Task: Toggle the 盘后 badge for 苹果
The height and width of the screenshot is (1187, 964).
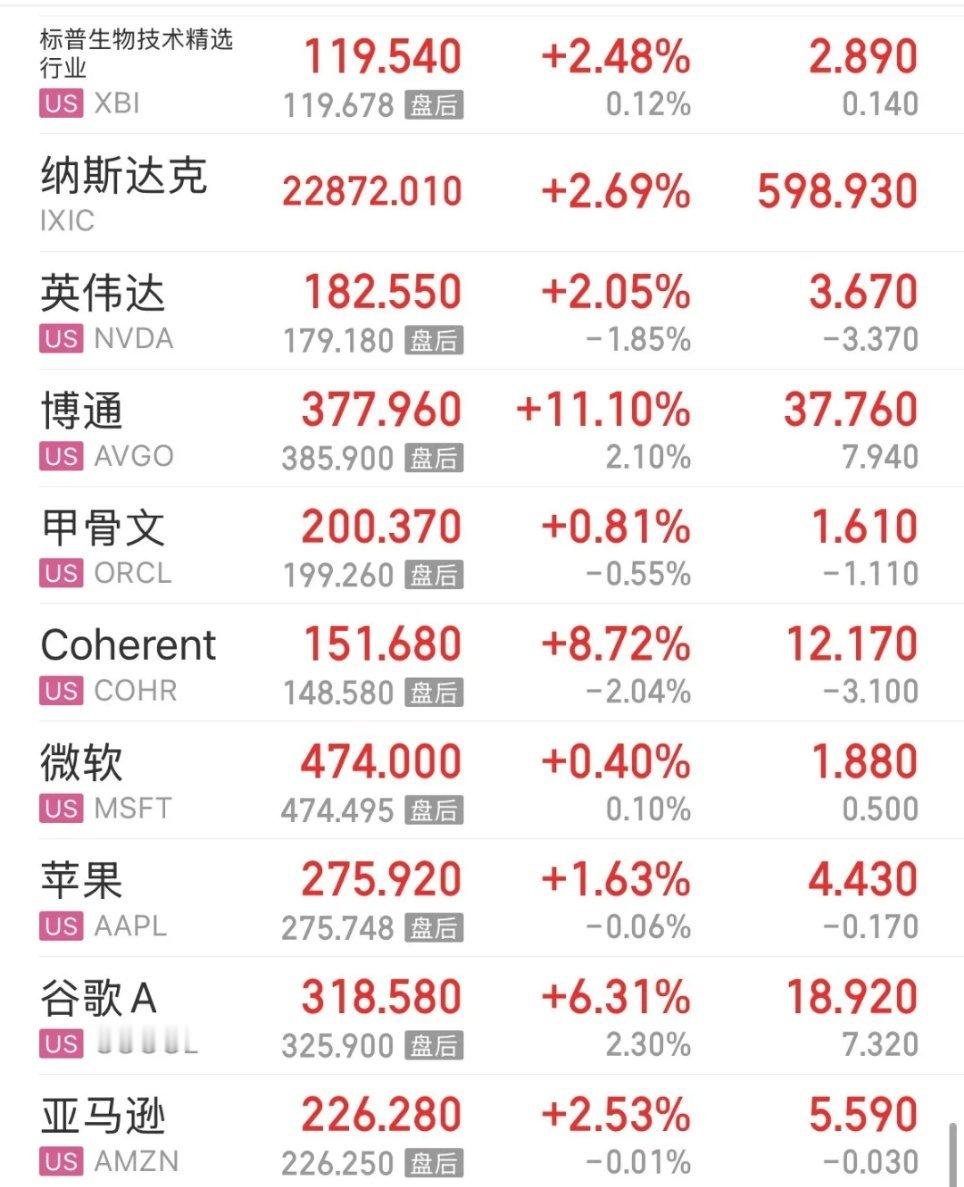Action: [x=437, y=927]
